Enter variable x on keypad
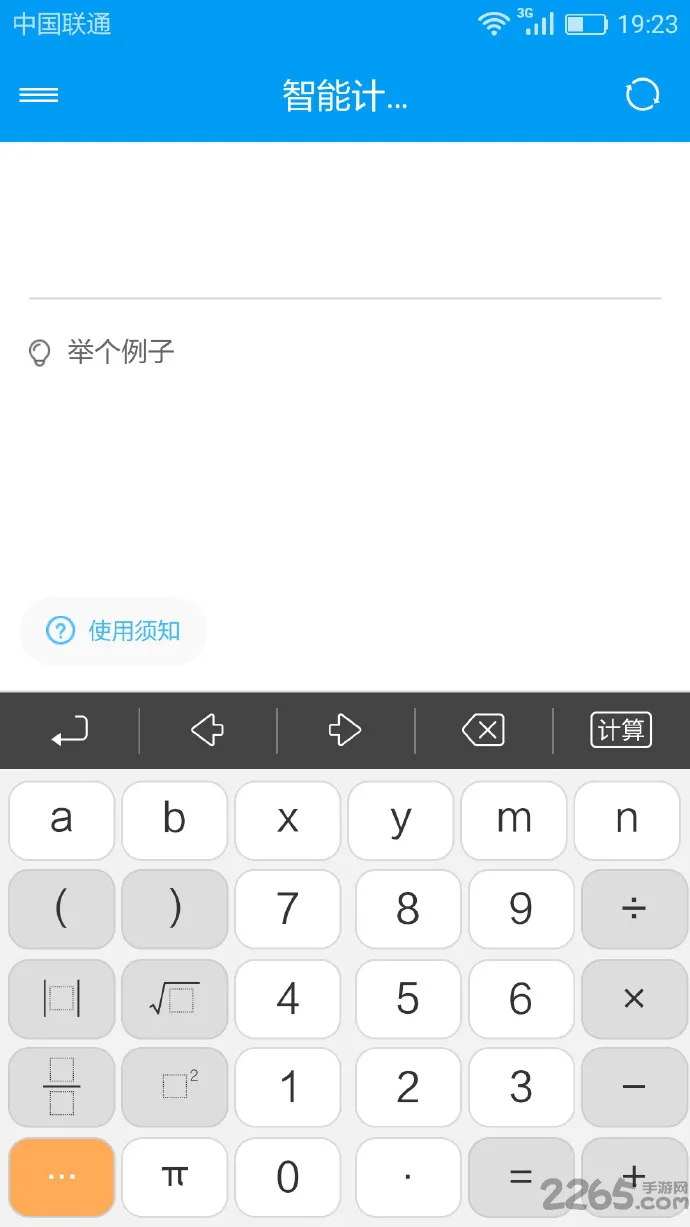This screenshot has height=1227, width=690. click(x=288, y=820)
